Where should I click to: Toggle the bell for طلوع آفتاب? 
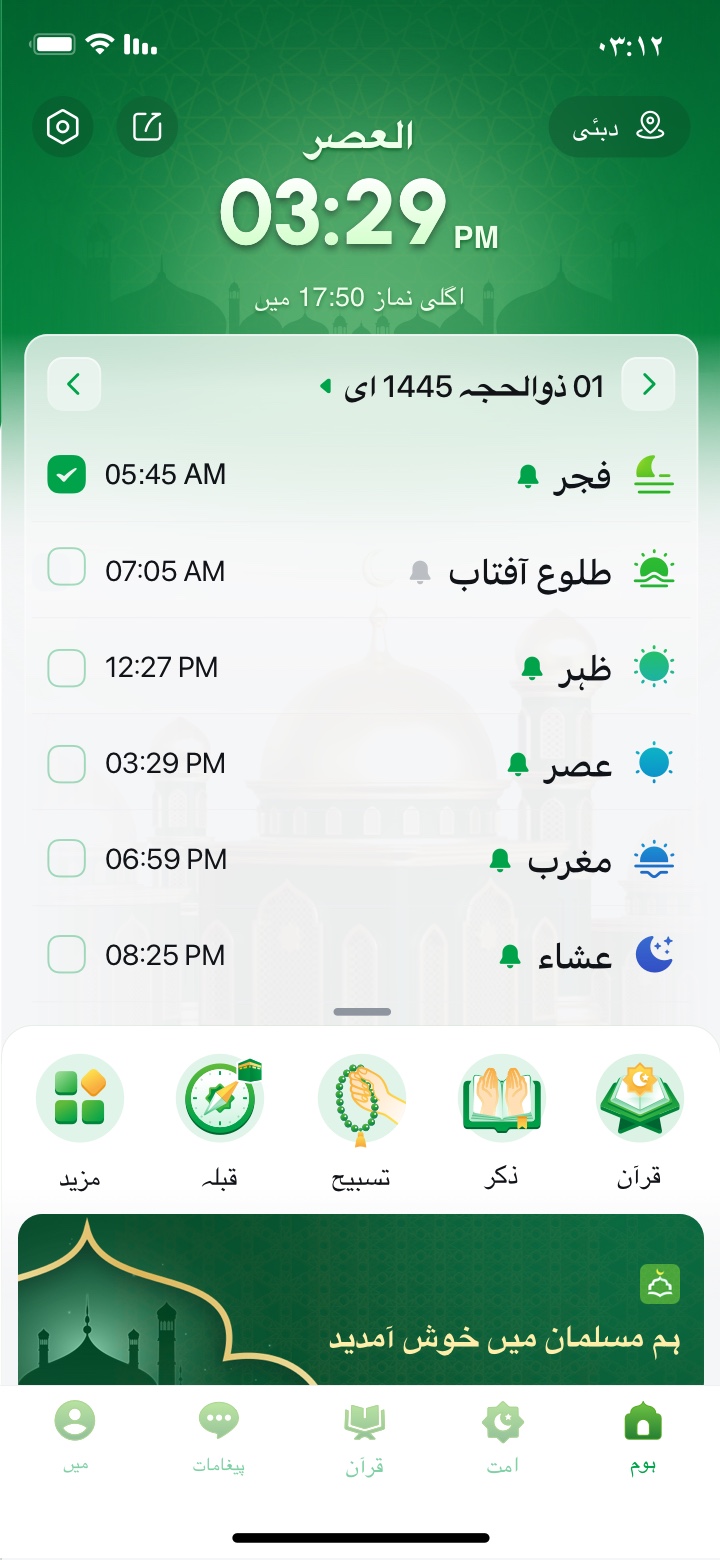pos(420,572)
